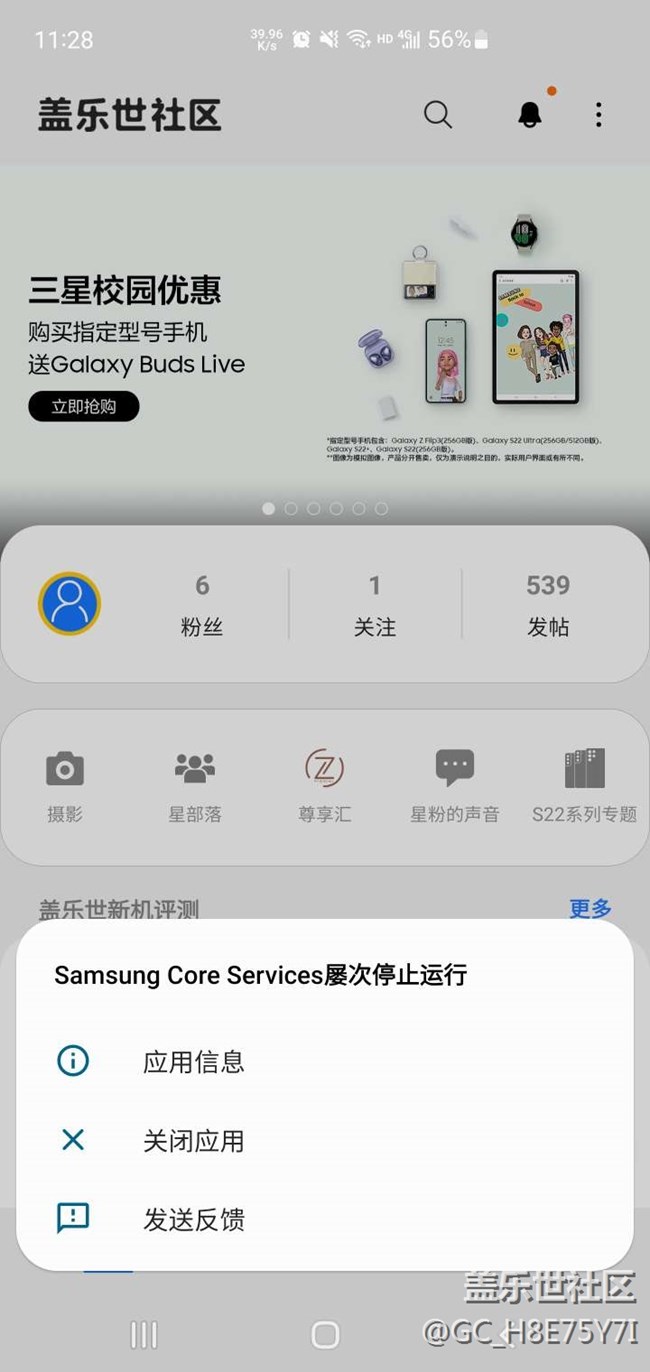The height and width of the screenshot is (1372, 650).
Task: Go to the 星部落 section
Action: (x=195, y=786)
